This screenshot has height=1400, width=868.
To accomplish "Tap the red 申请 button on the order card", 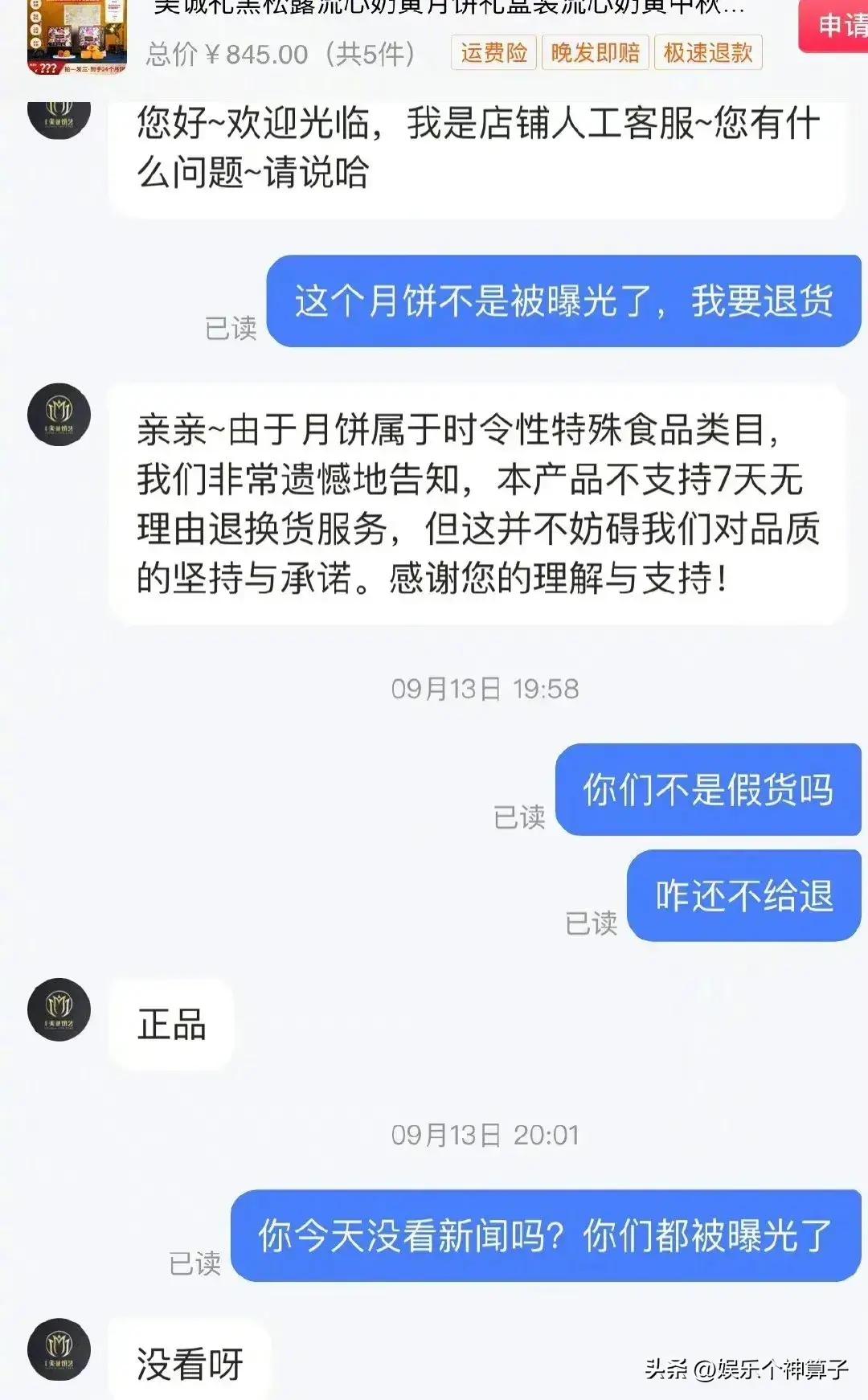I will pyautogui.click(x=836, y=26).
